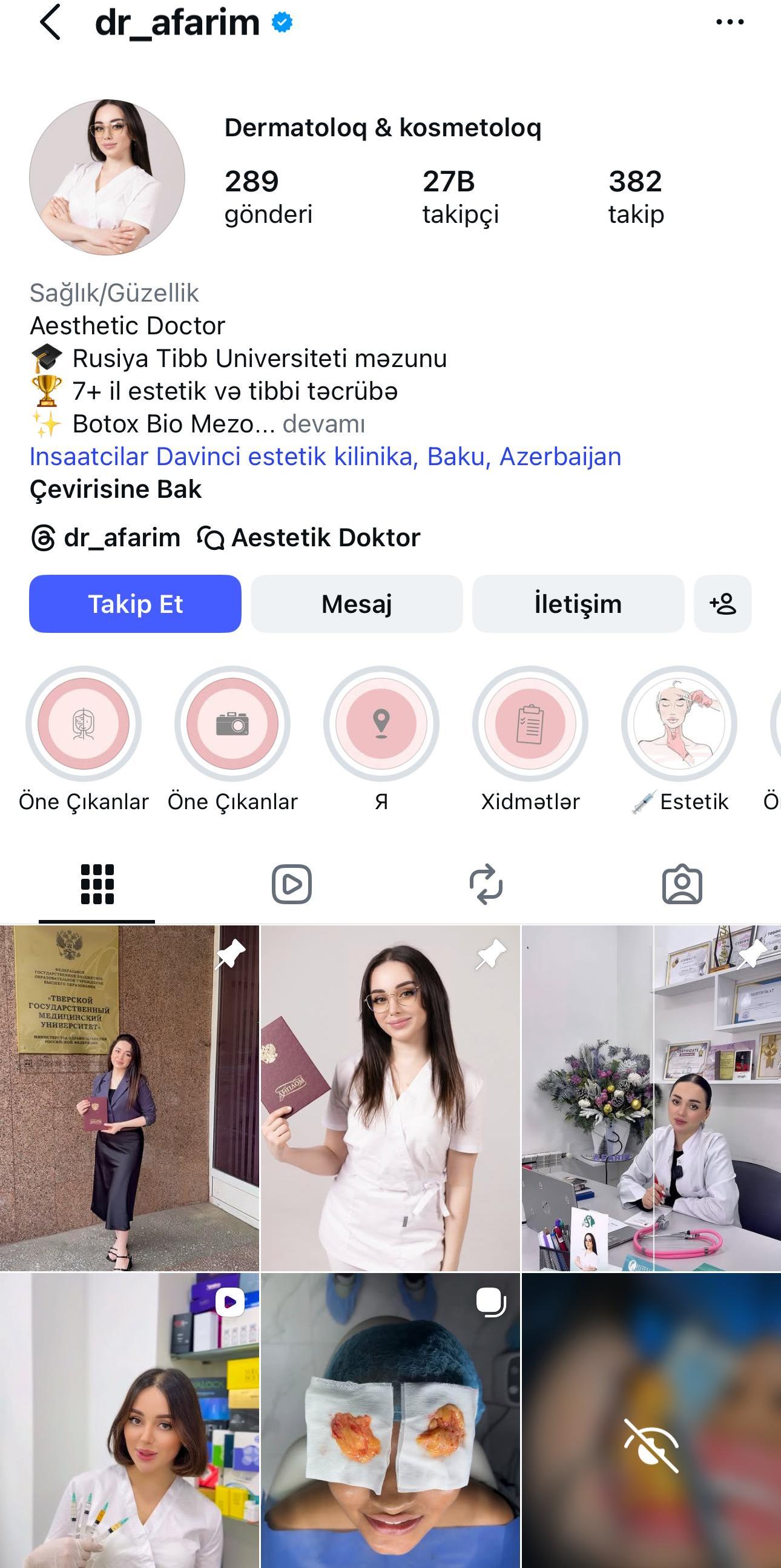Open the profile picture
The width and height of the screenshot is (781, 1568).
(x=107, y=177)
